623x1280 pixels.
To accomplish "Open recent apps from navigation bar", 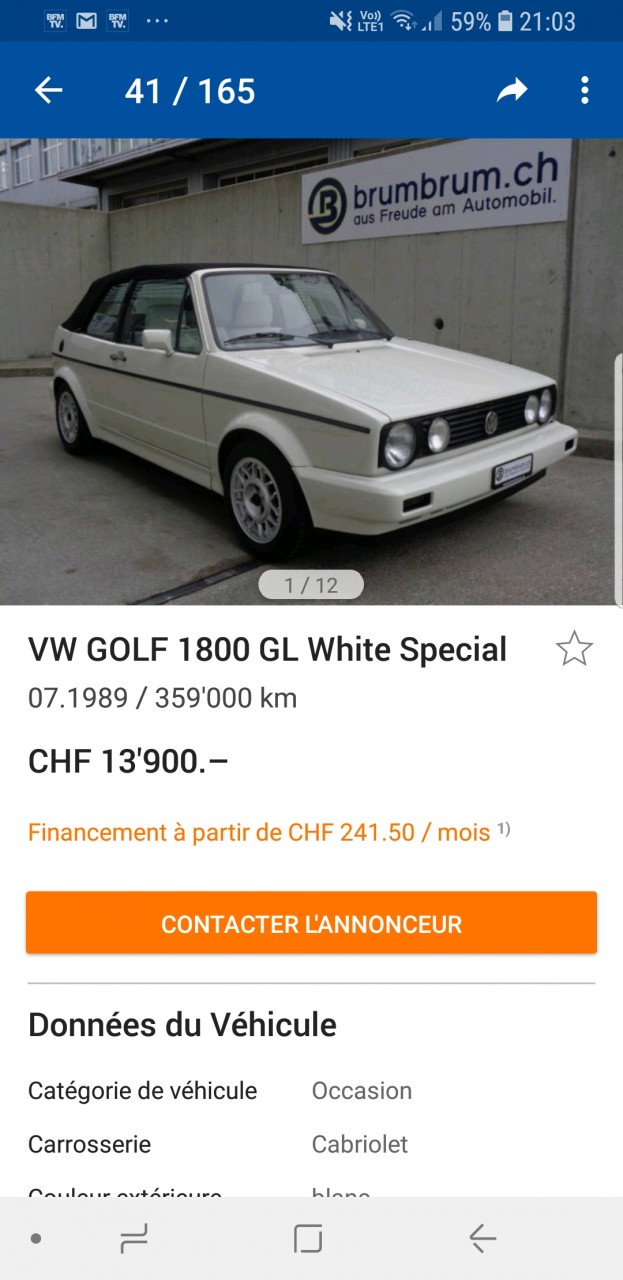I will click(134, 1239).
